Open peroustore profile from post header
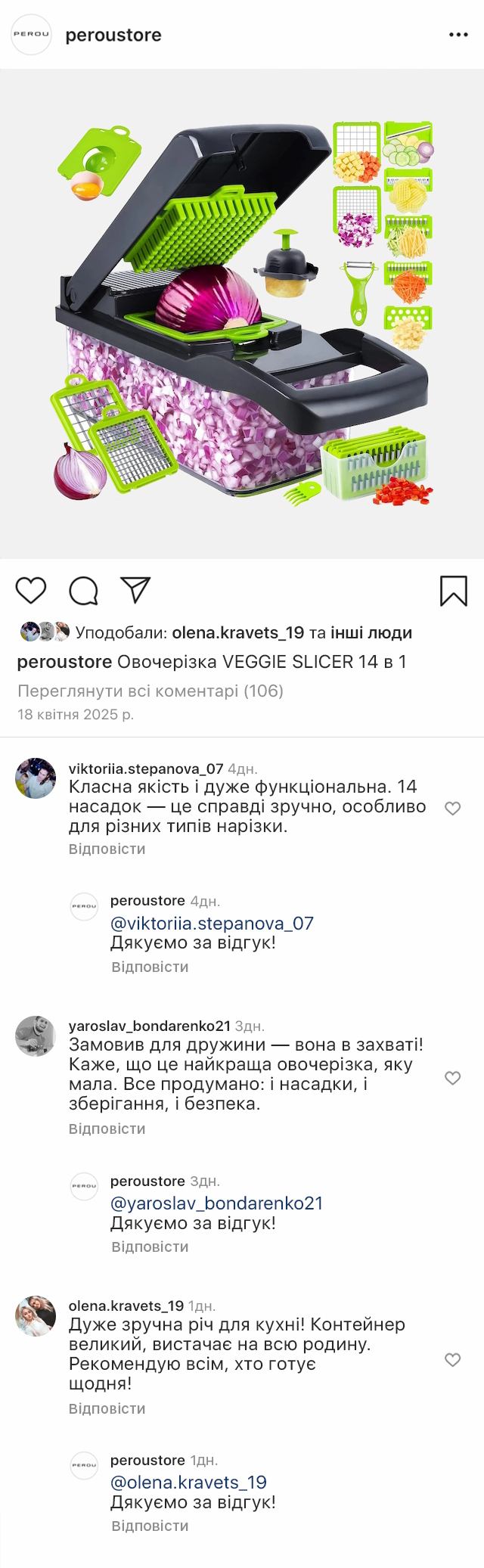Image resolution: width=484 pixels, height=1568 pixels. tap(113, 35)
